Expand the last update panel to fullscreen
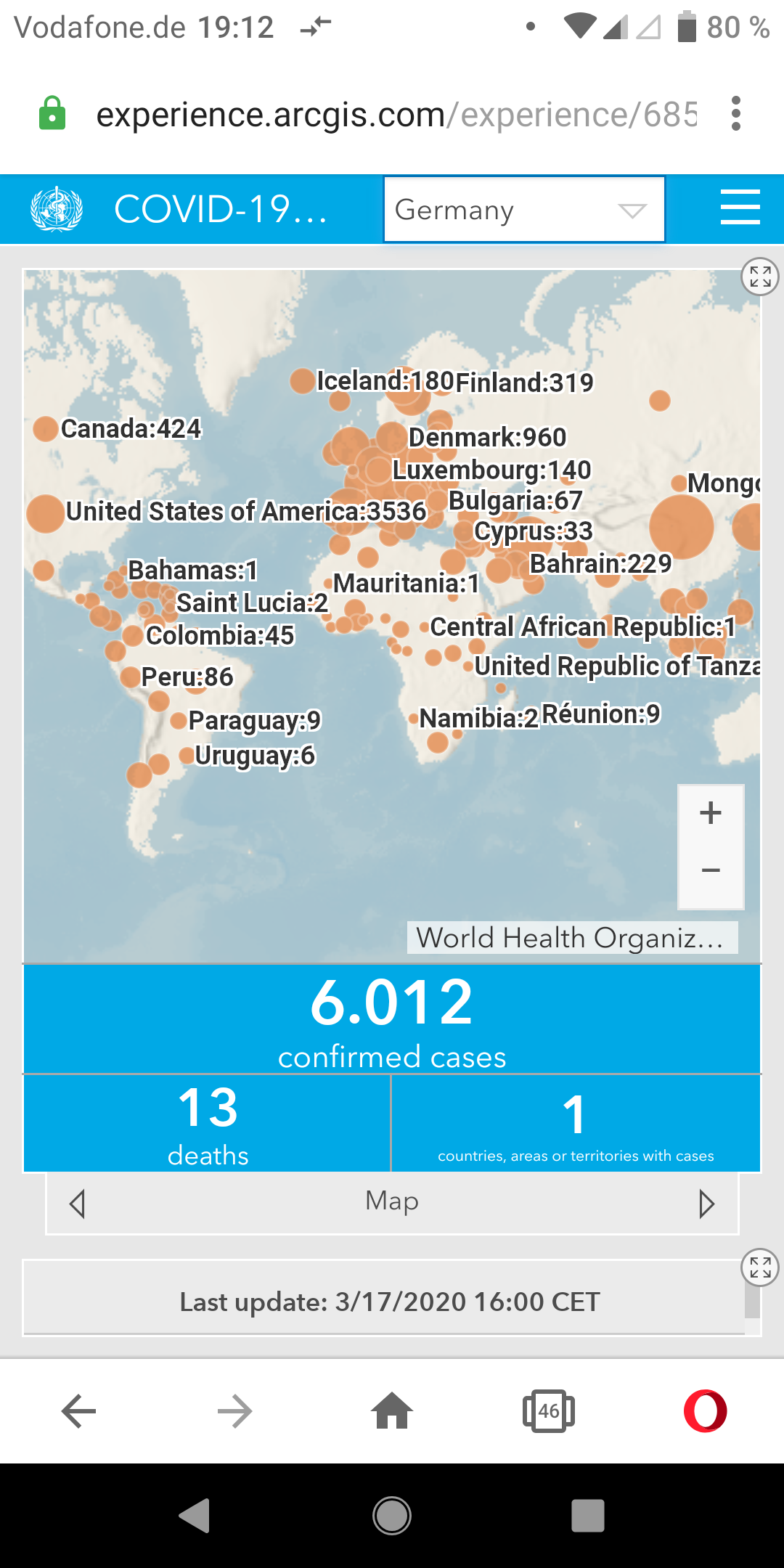784x1568 pixels. (760, 1267)
